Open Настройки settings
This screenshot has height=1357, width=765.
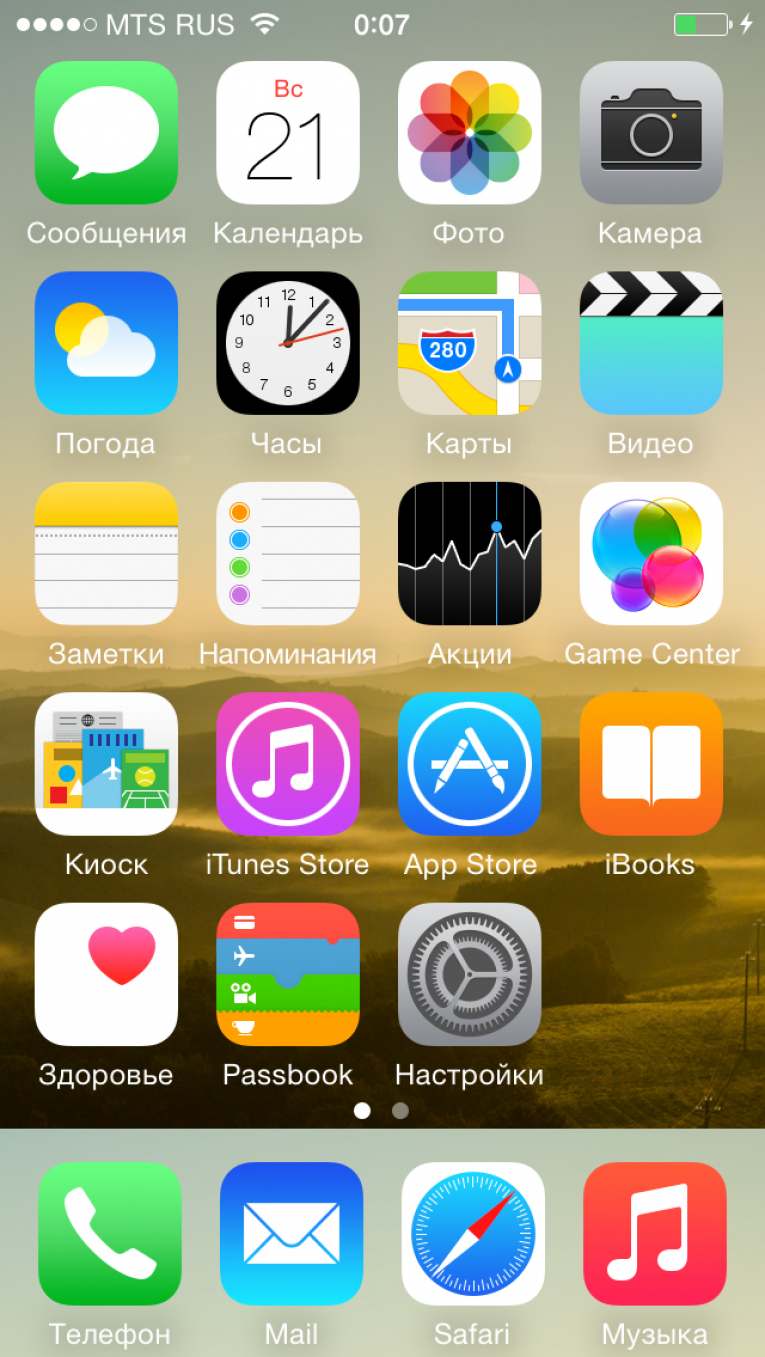coord(470,974)
